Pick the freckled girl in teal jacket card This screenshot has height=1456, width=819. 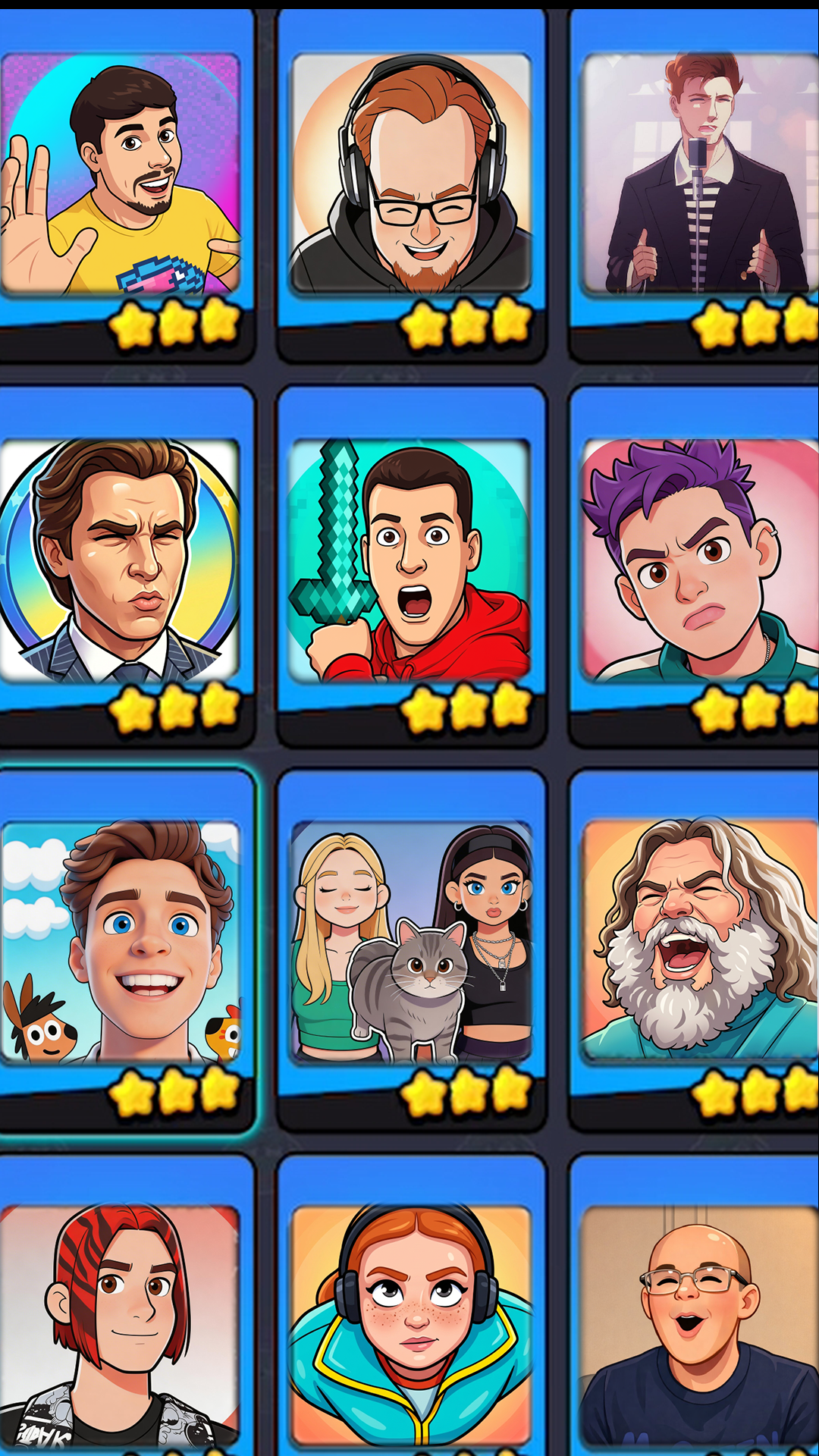(x=412, y=1306)
